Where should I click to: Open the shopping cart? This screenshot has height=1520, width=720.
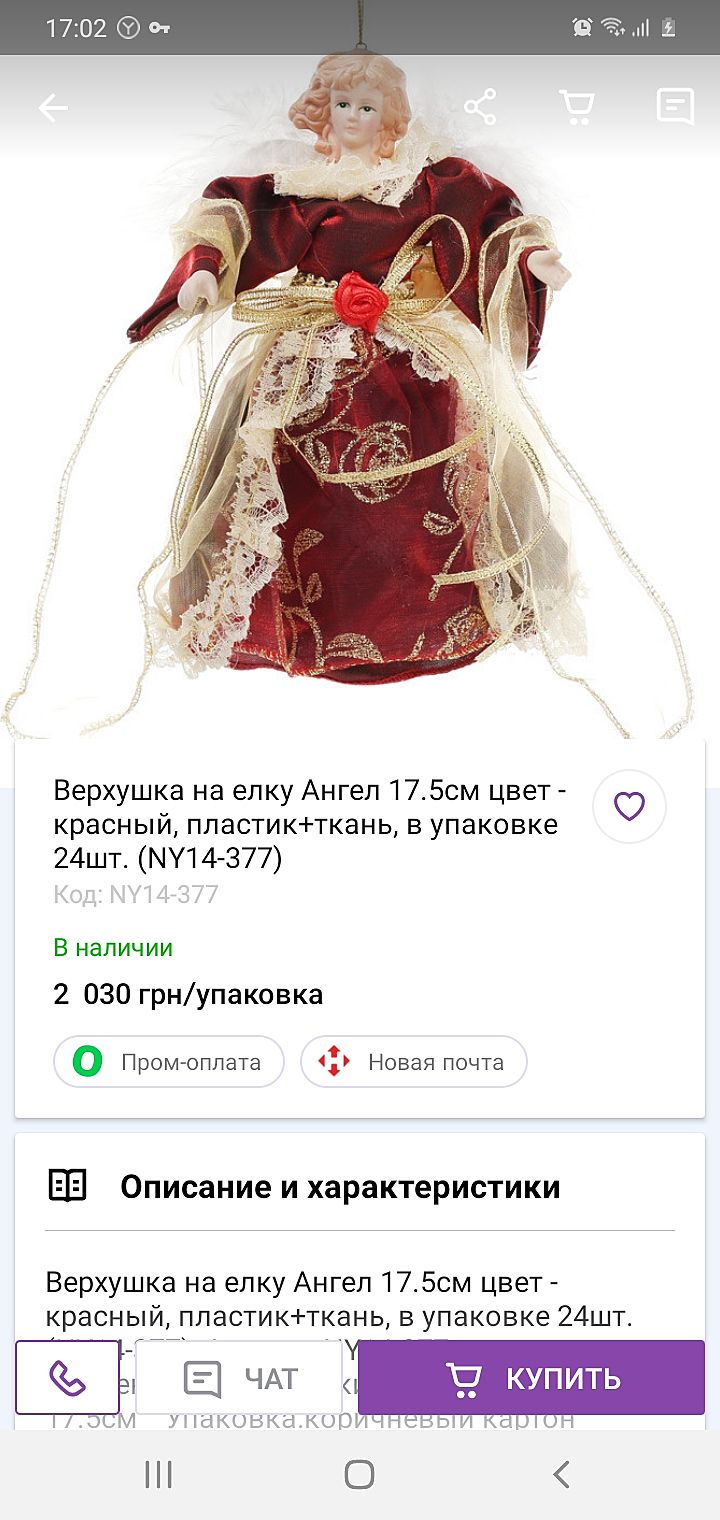click(x=576, y=107)
